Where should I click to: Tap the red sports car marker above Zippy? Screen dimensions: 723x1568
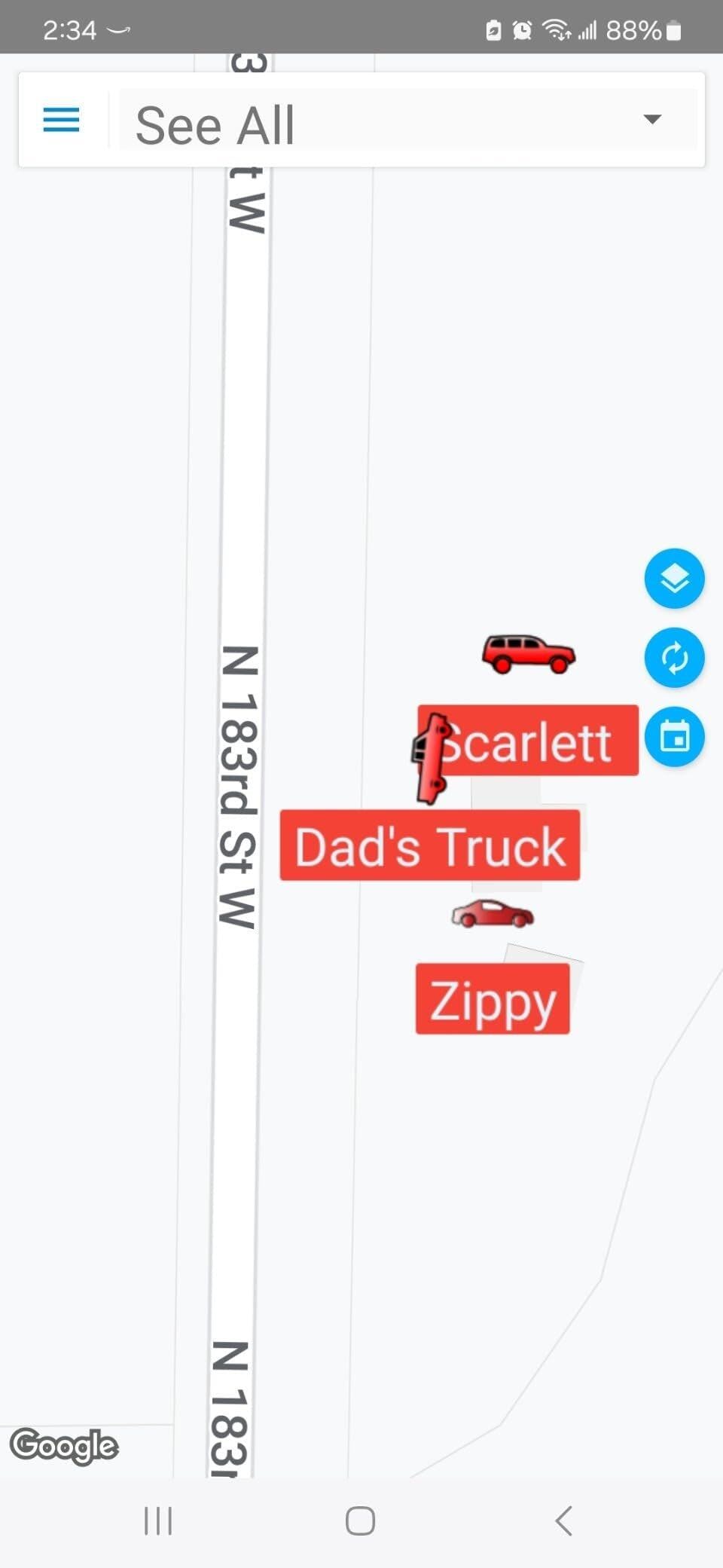pos(493,915)
